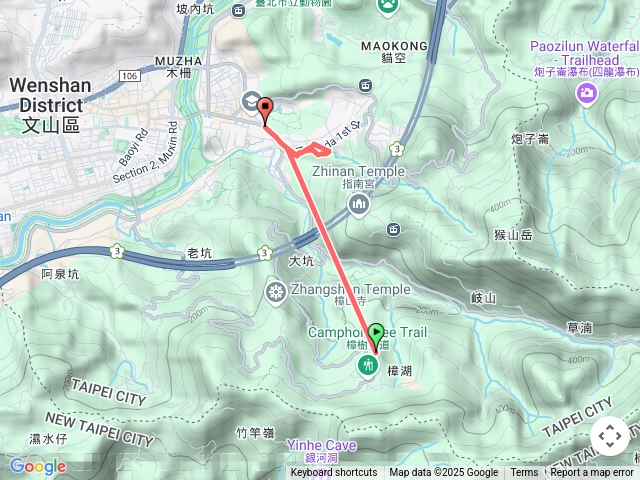Open the map camera controls button
The height and width of the screenshot is (480, 640).
click(x=609, y=436)
